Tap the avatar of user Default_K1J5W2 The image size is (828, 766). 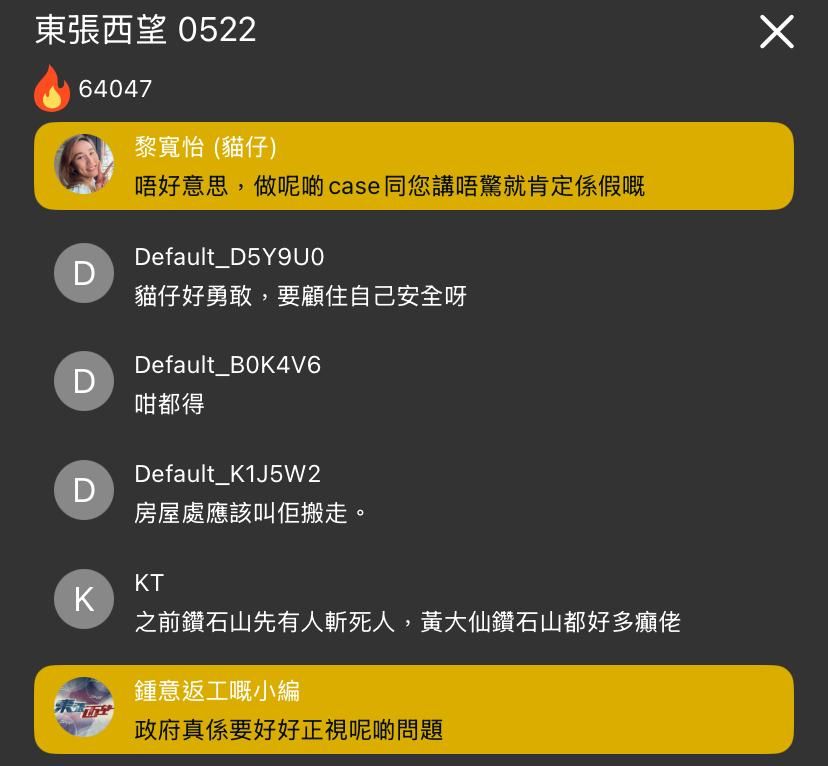84,490
